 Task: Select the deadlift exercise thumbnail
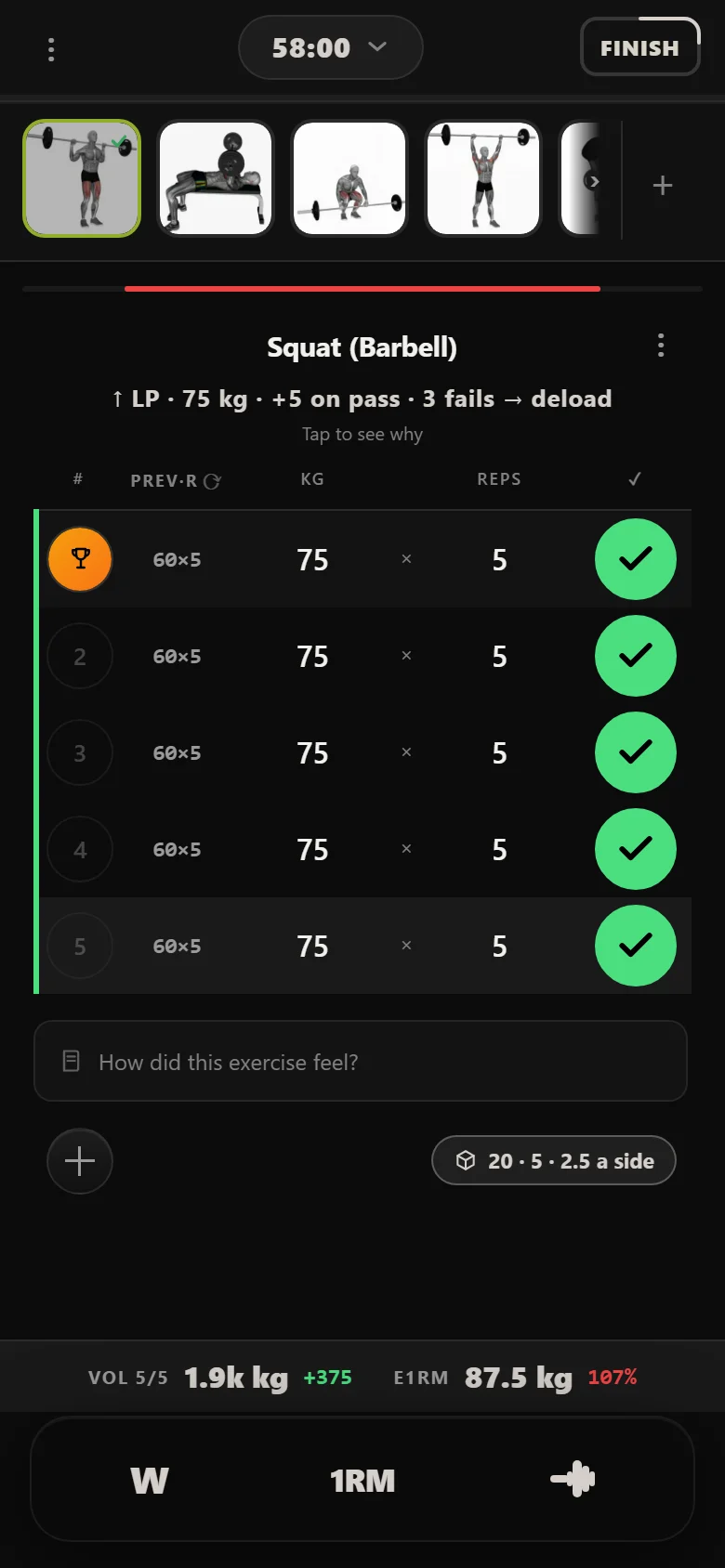(349, 178)
